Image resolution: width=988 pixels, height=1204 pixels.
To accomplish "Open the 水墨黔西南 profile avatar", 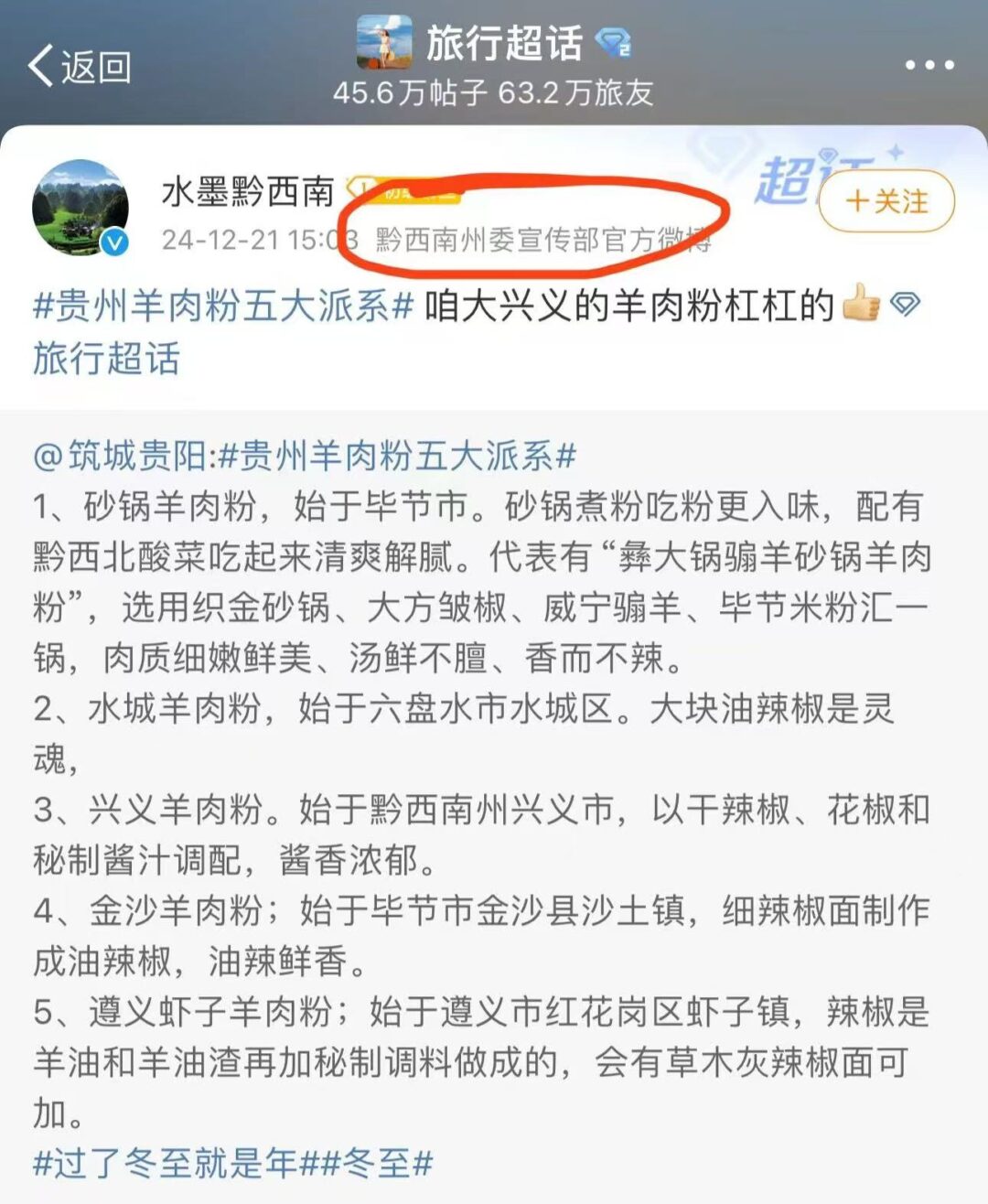I will pos(80,207).
